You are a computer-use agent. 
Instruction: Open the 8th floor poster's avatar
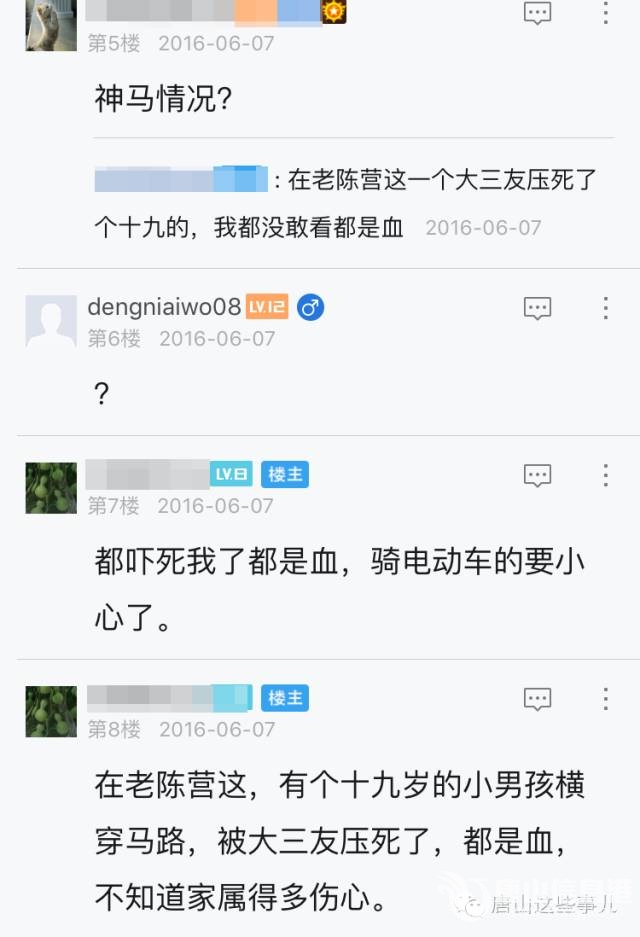tap(51, 711)
